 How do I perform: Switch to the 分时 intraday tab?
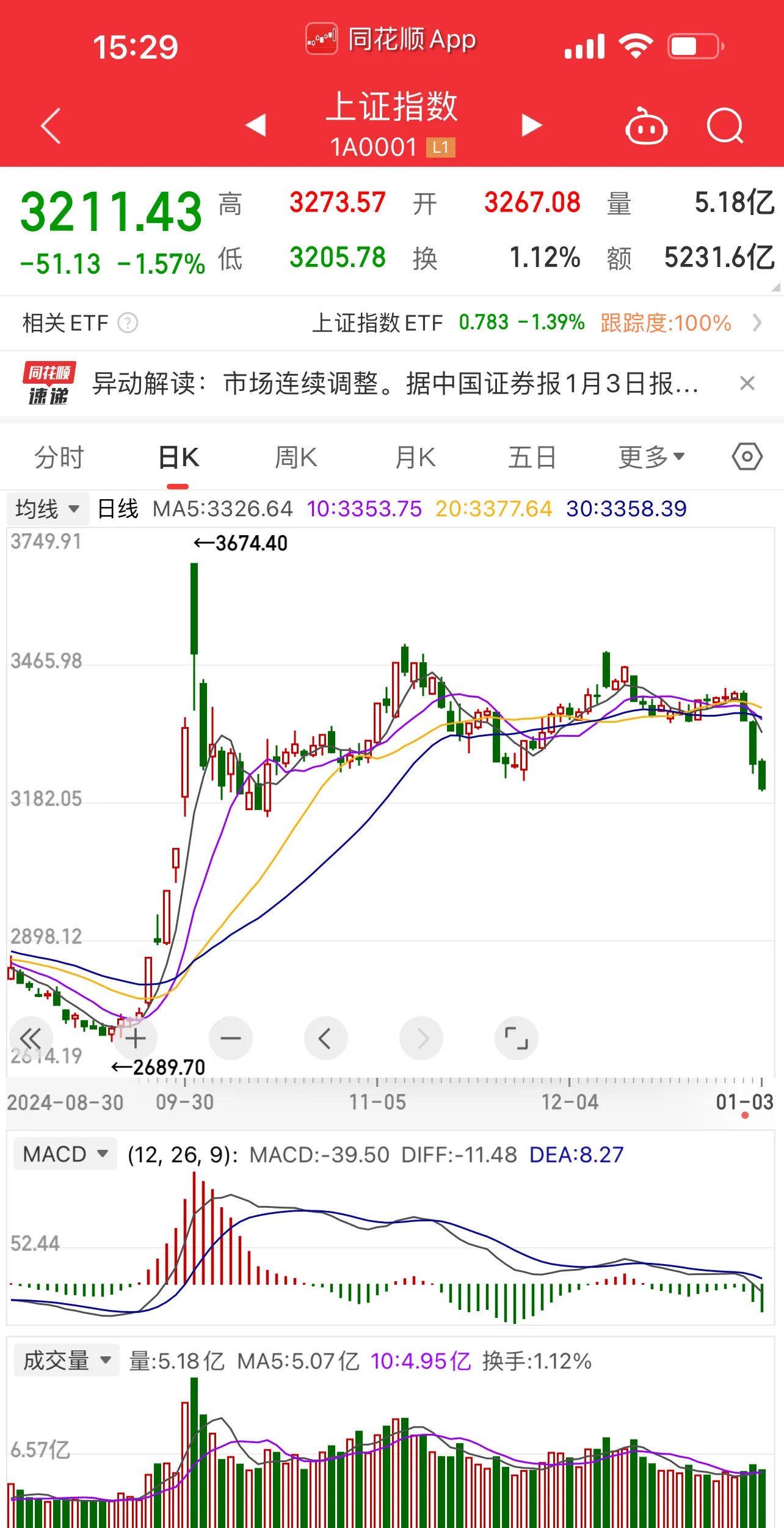tap(58, 456)
